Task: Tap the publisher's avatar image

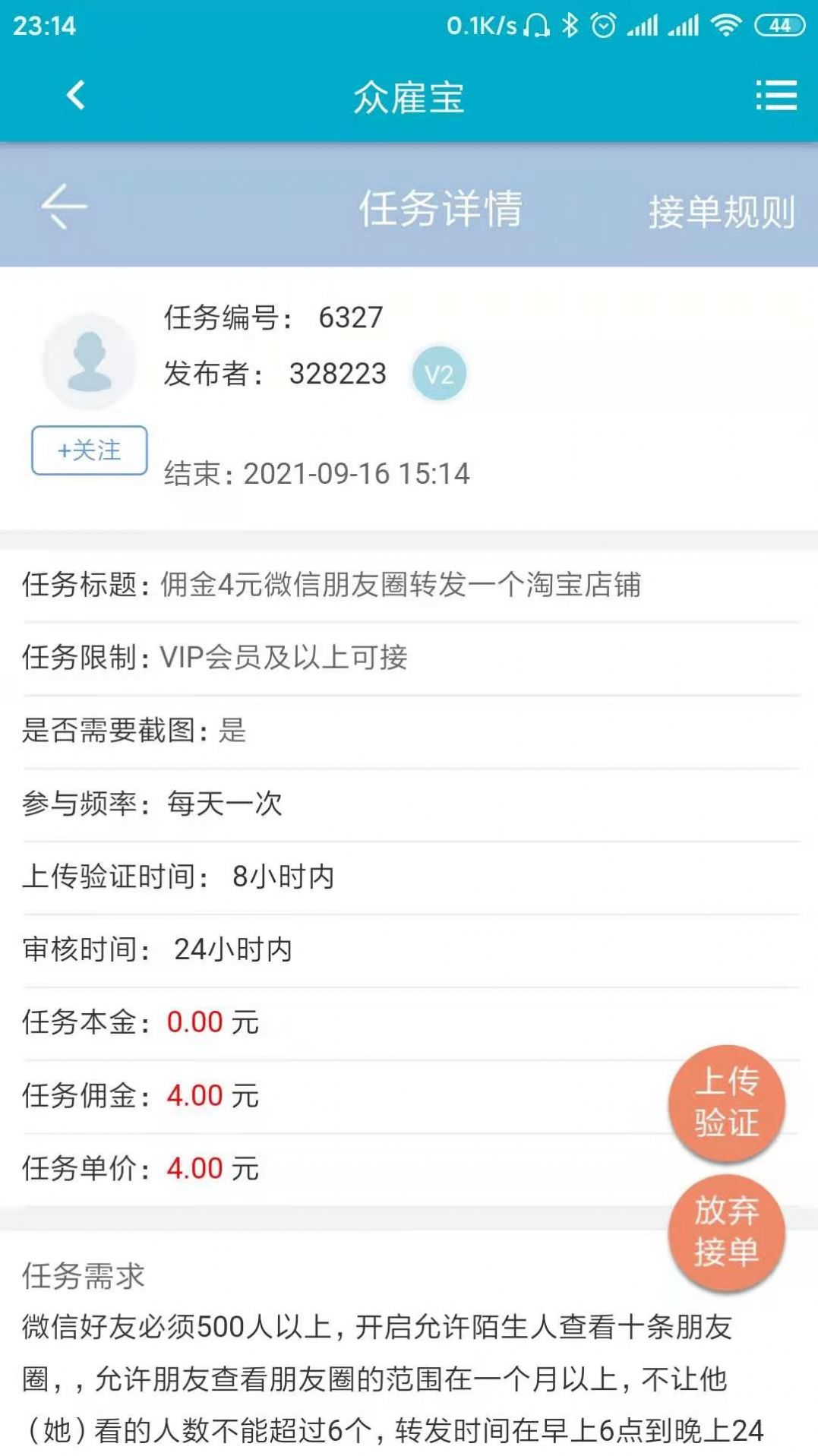Action: click(x=90, y=362)
